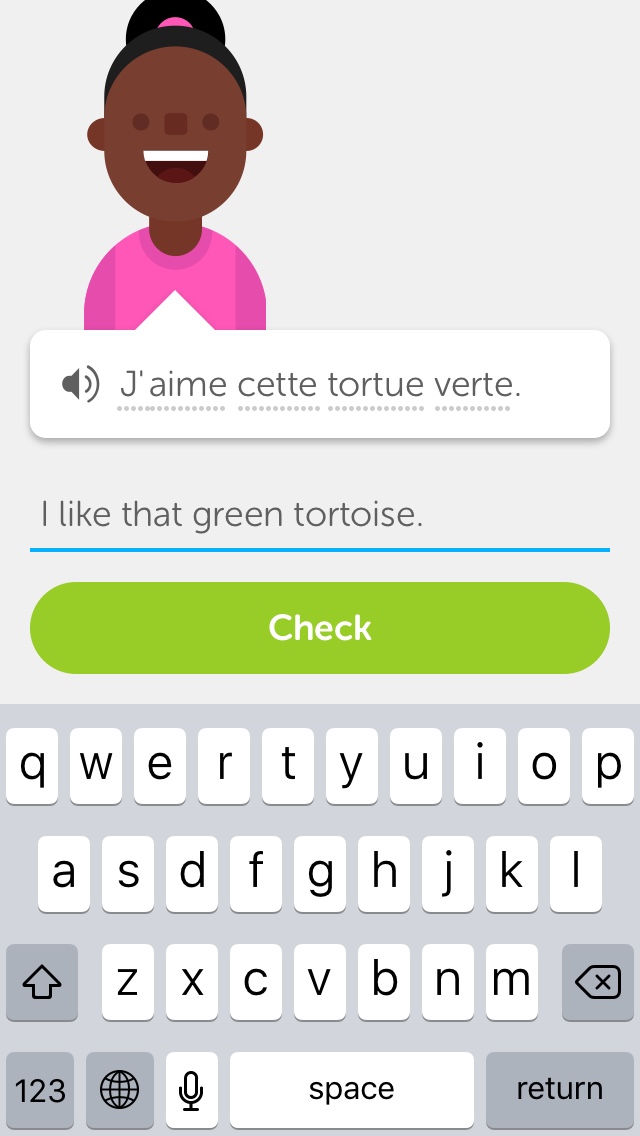Hit the return key on keyboard
Screen dimensions: 640x1136
(x=559, y=1089)
